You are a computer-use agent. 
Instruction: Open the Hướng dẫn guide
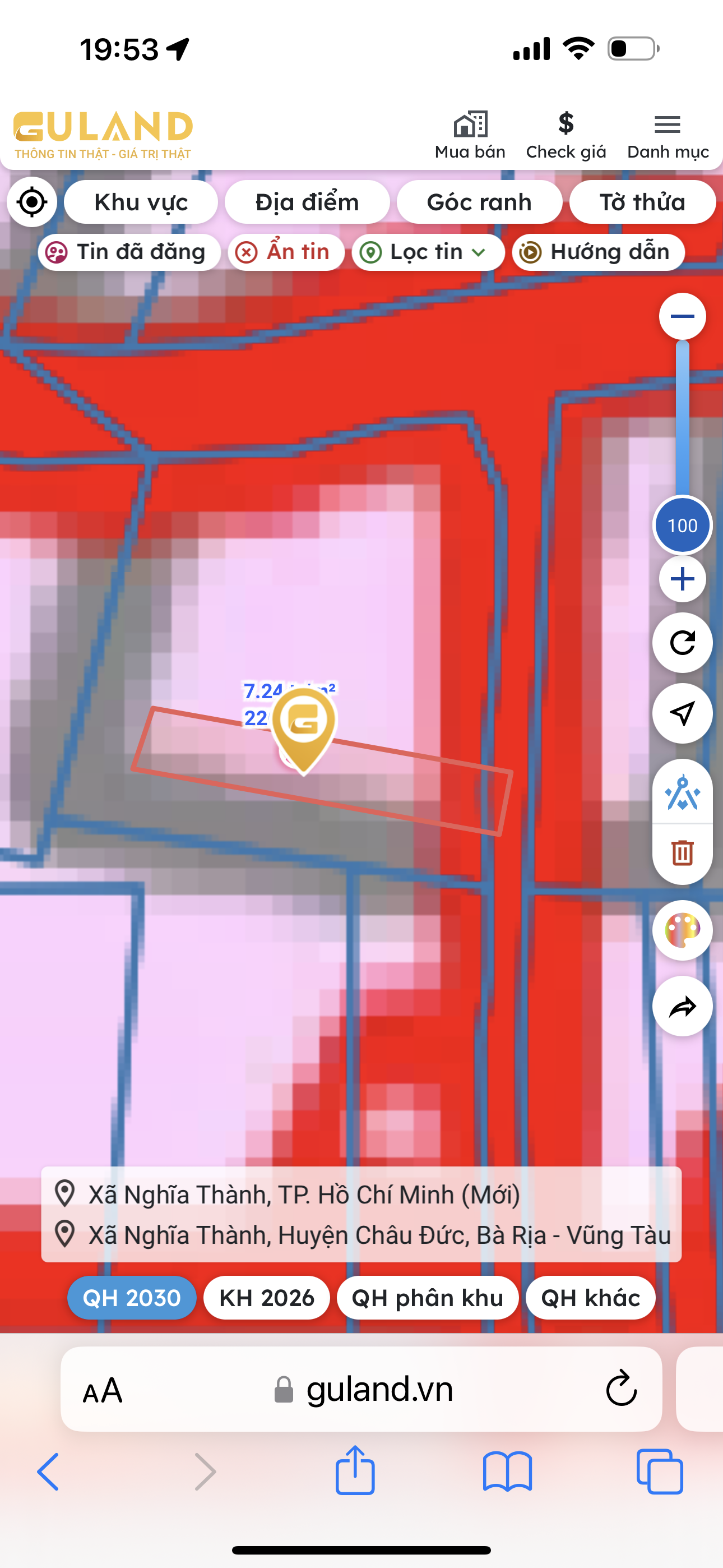598,252
